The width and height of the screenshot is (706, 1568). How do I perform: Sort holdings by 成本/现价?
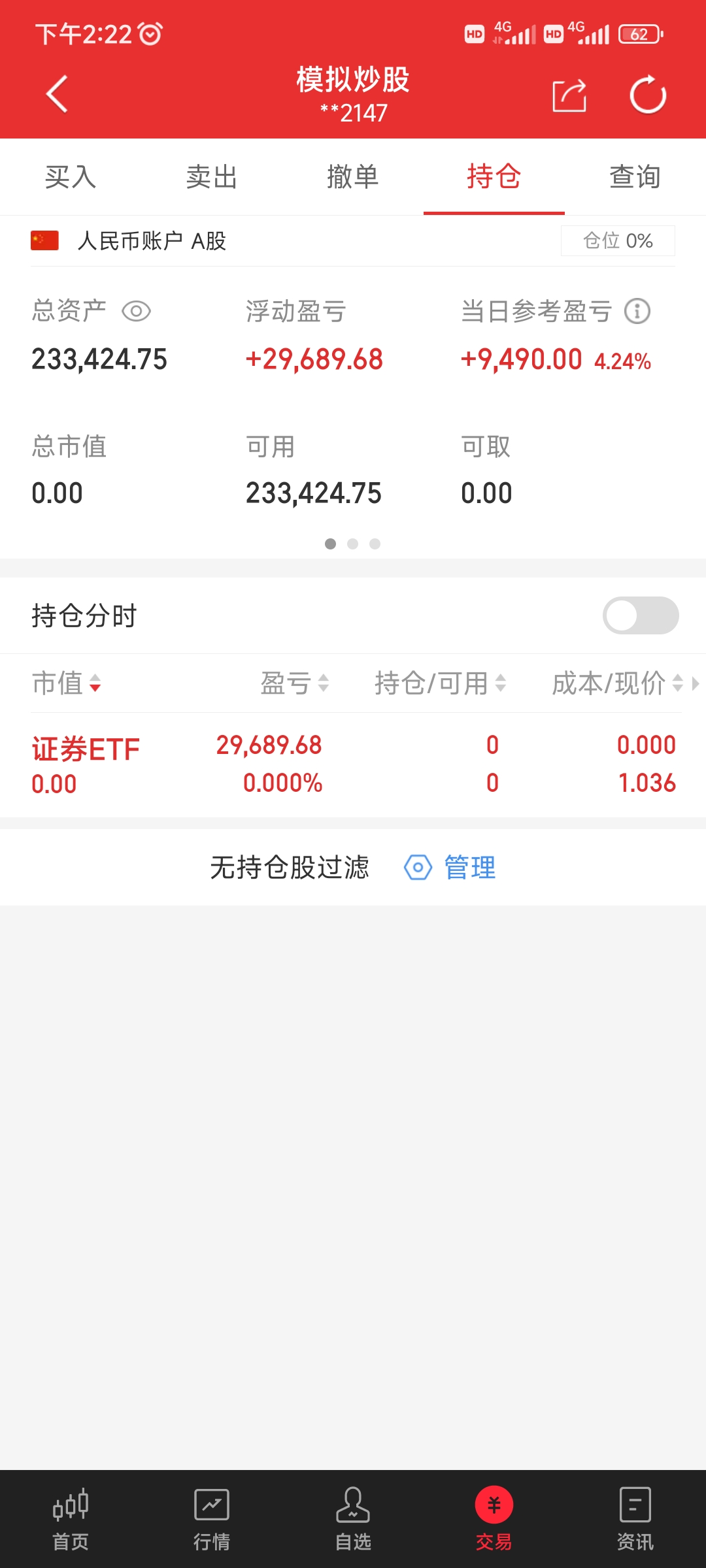(616, 683)
